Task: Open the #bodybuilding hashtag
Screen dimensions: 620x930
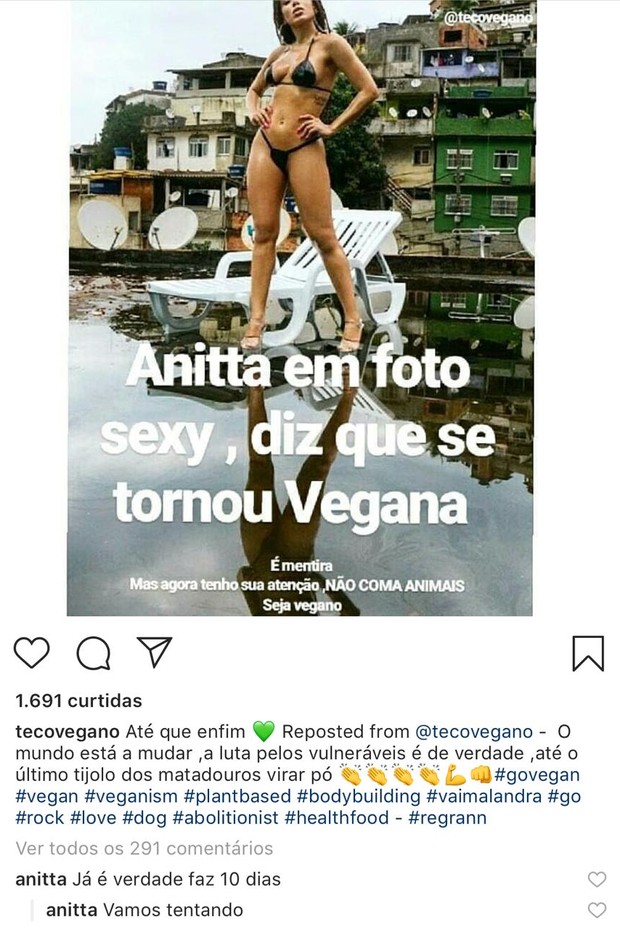Action: tap(359, 797)
